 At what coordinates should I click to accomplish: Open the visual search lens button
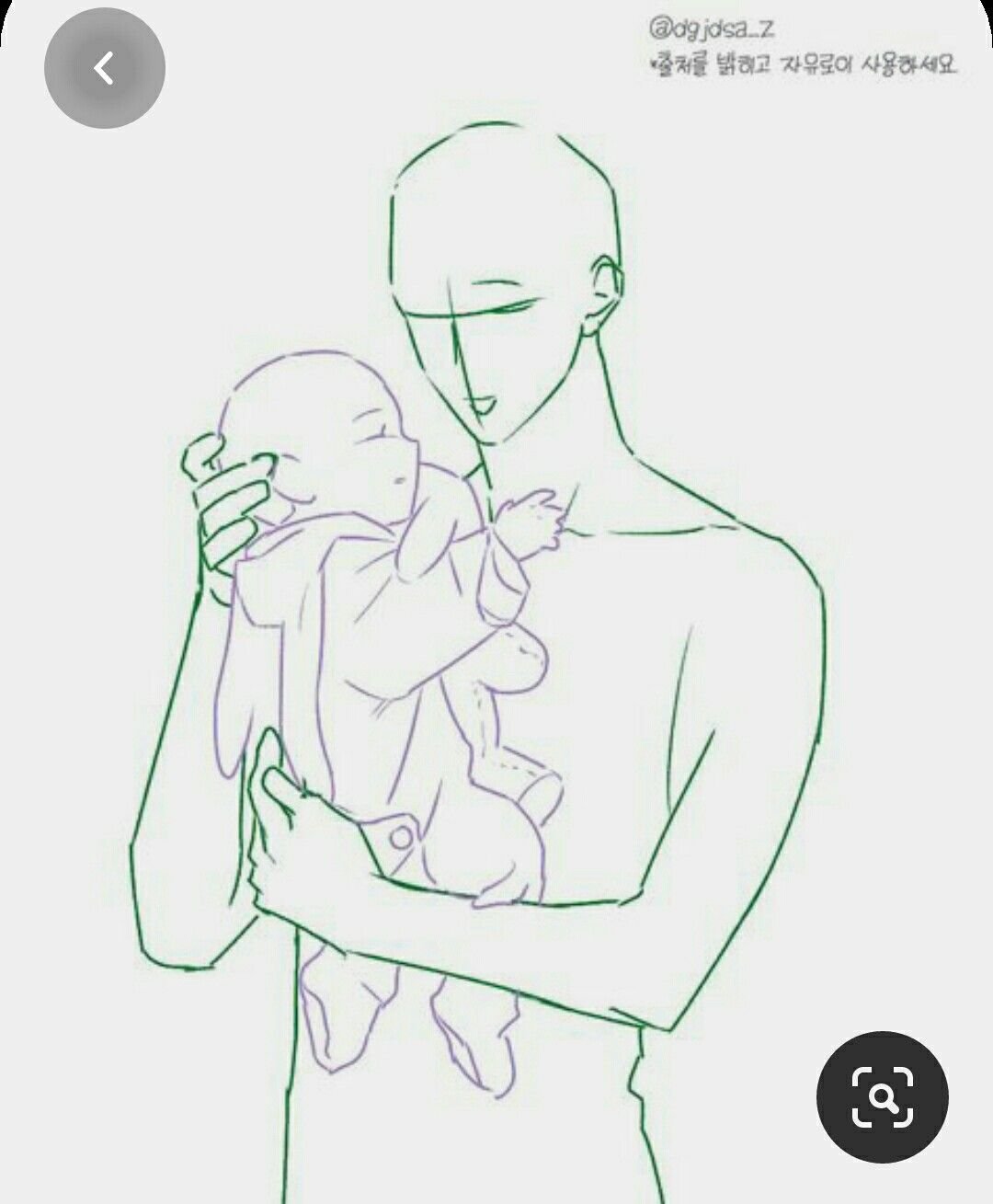(x=882, y=1096)
